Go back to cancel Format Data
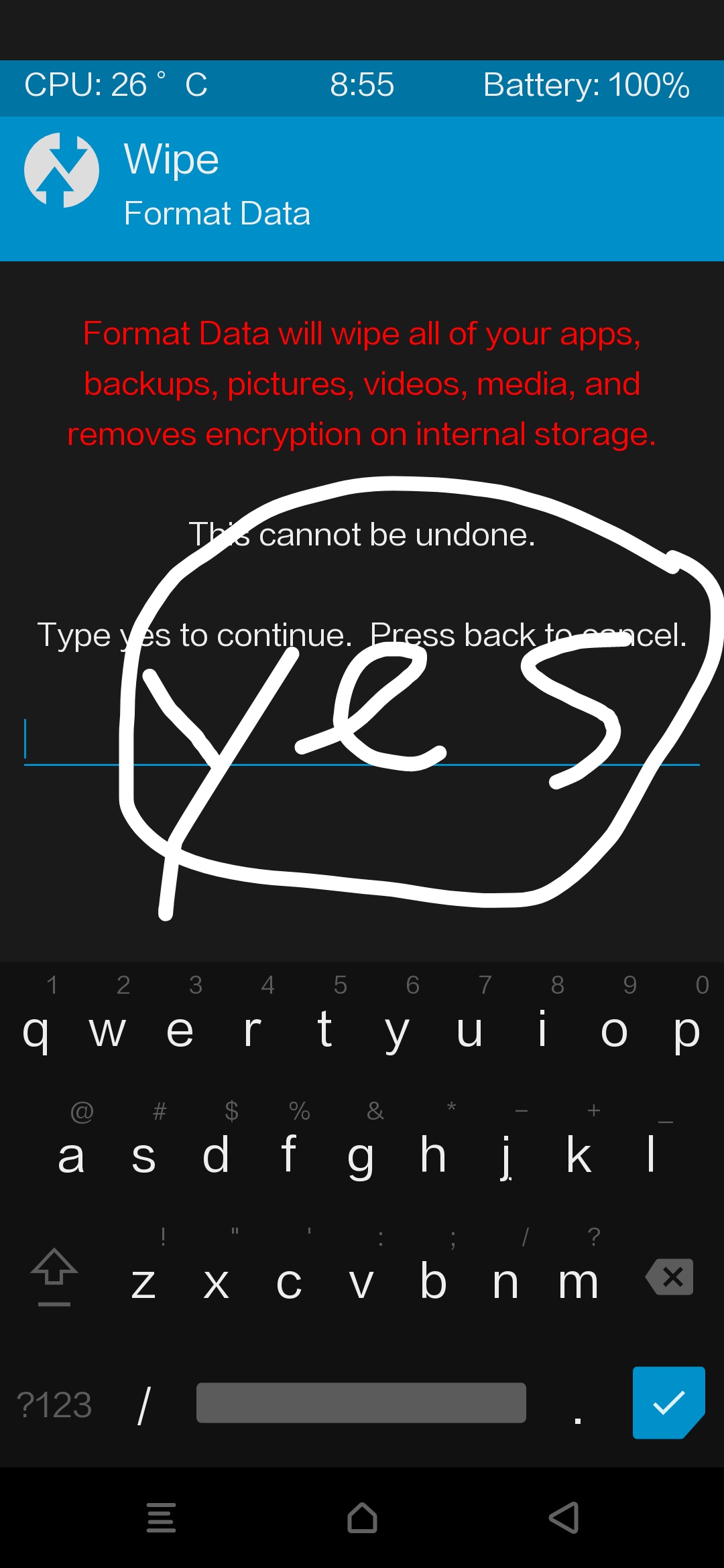 coord(563,1518)
